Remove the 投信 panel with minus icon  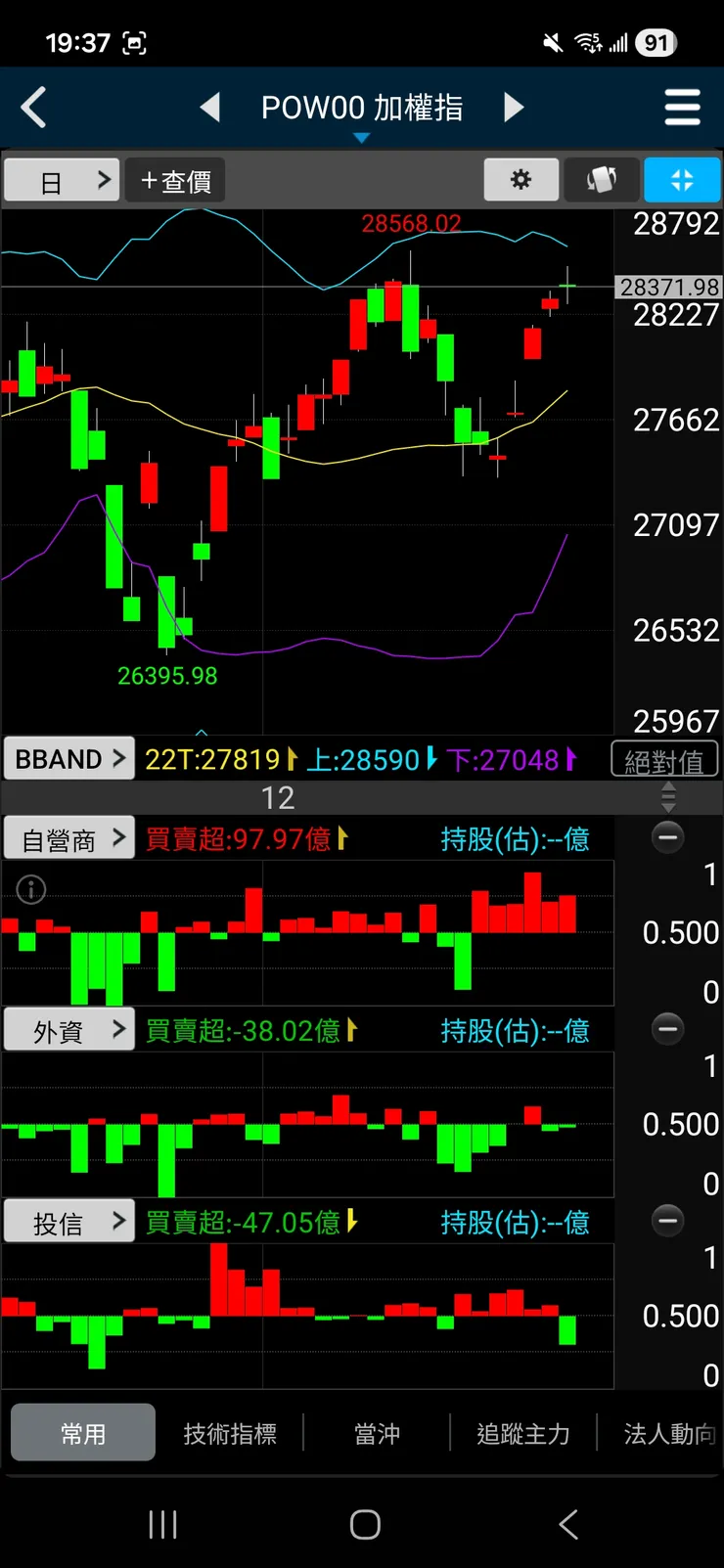(x=668, y=1221)
